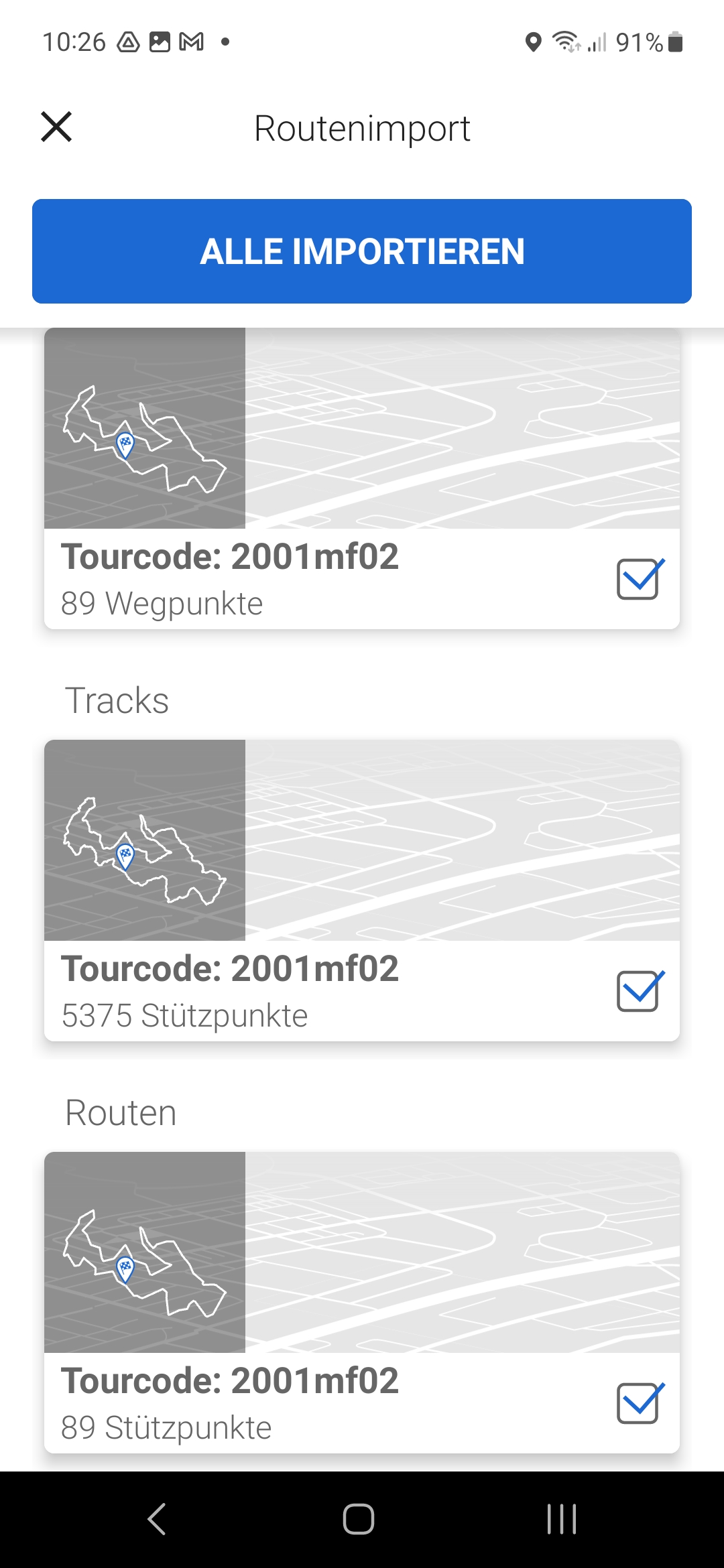Uncheck the 89 Wegpunkte tour checkbox
This screenshot has width=724, height=1568.
[638, 579]
